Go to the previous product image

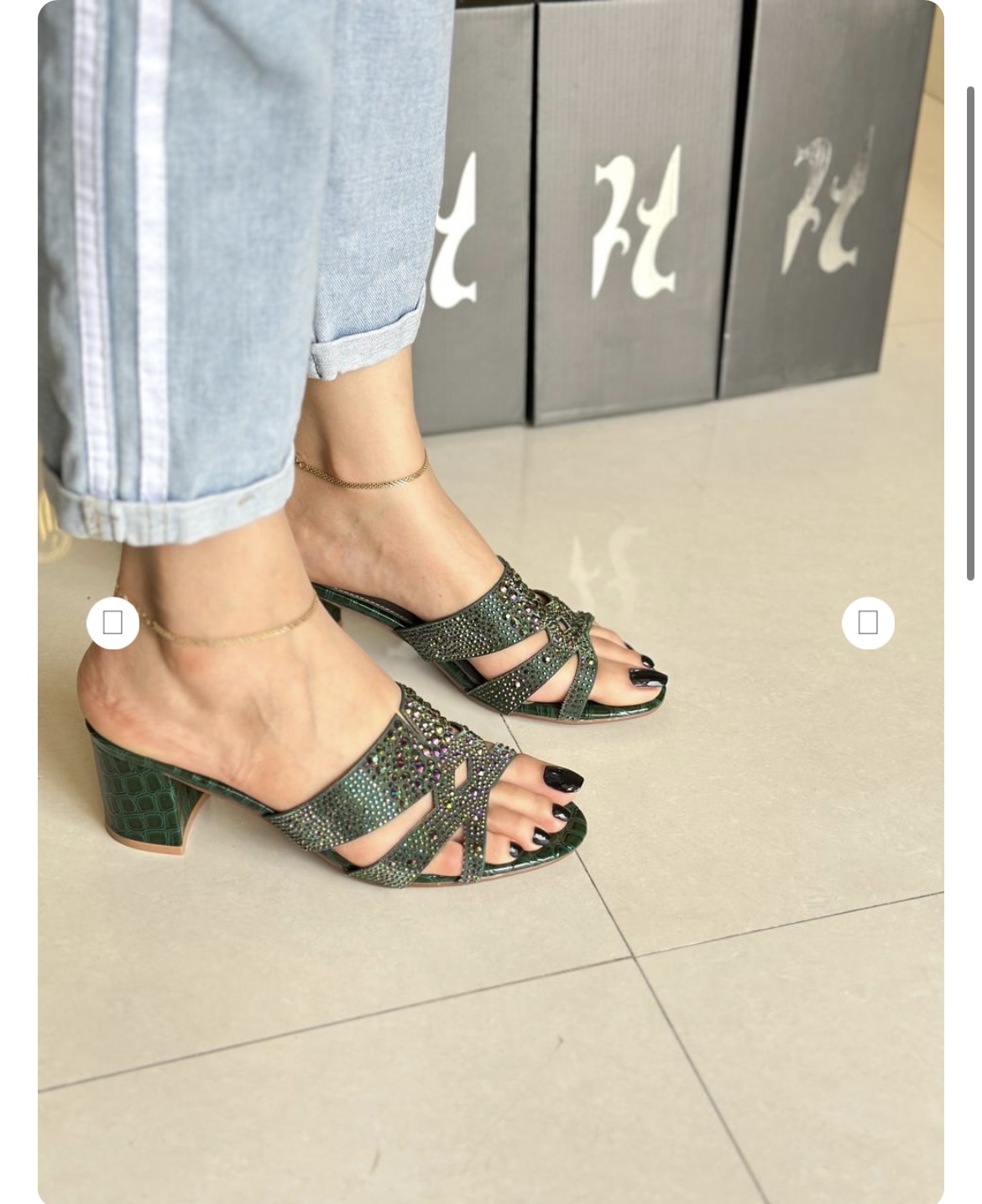click(x=112, y=623)
